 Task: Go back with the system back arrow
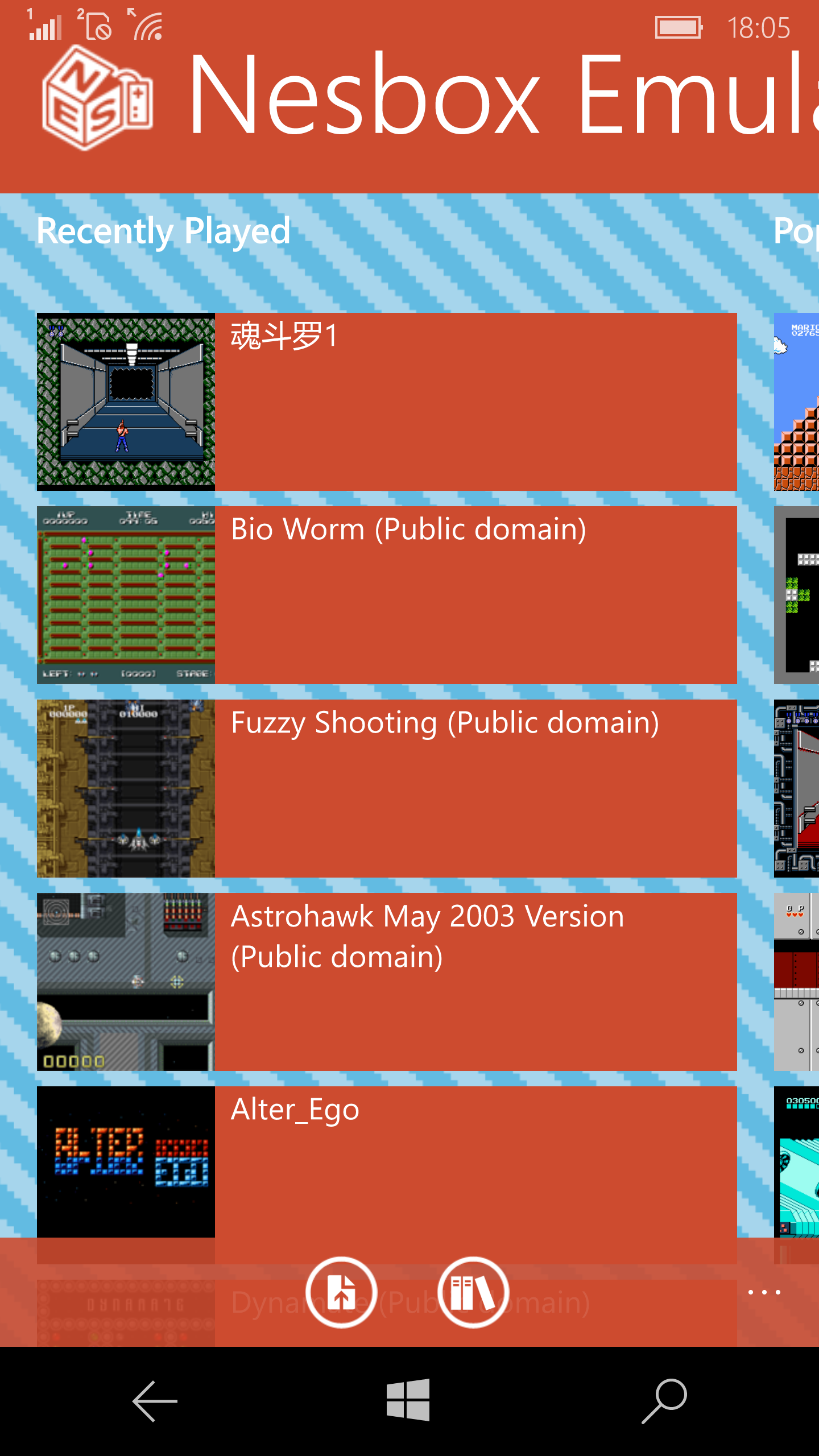[155, 1401]
